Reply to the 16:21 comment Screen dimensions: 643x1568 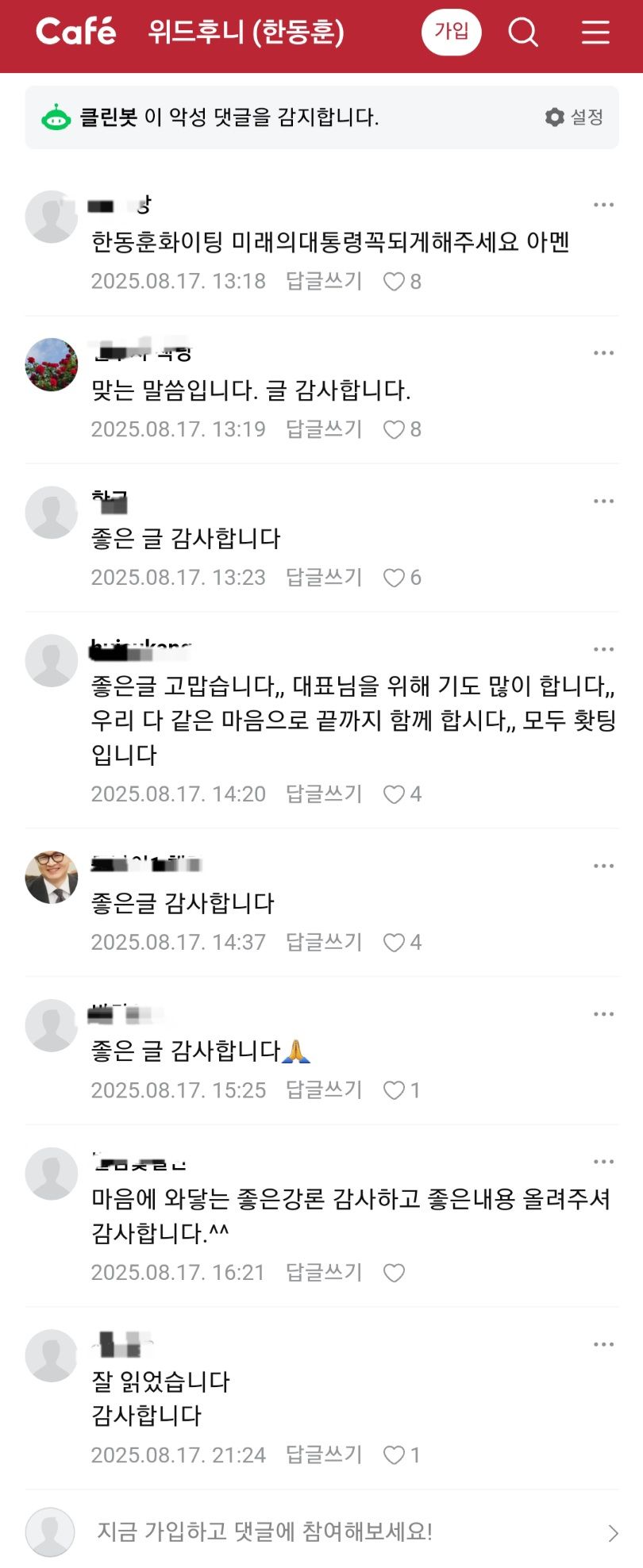tap(324, 1273)
